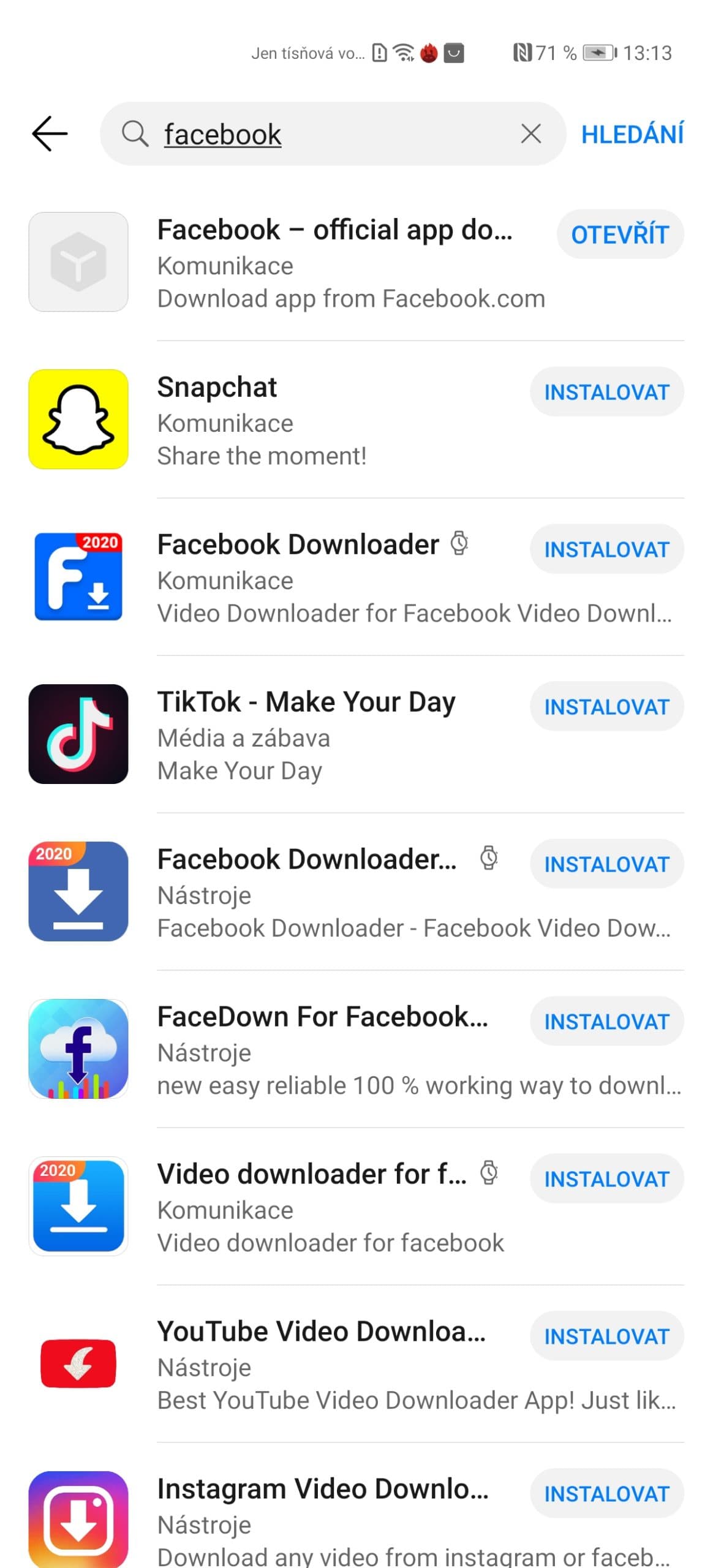Install TikTok - Make Your Day
The width and height of the screenshot is (713, 1568).
point(606,707)
